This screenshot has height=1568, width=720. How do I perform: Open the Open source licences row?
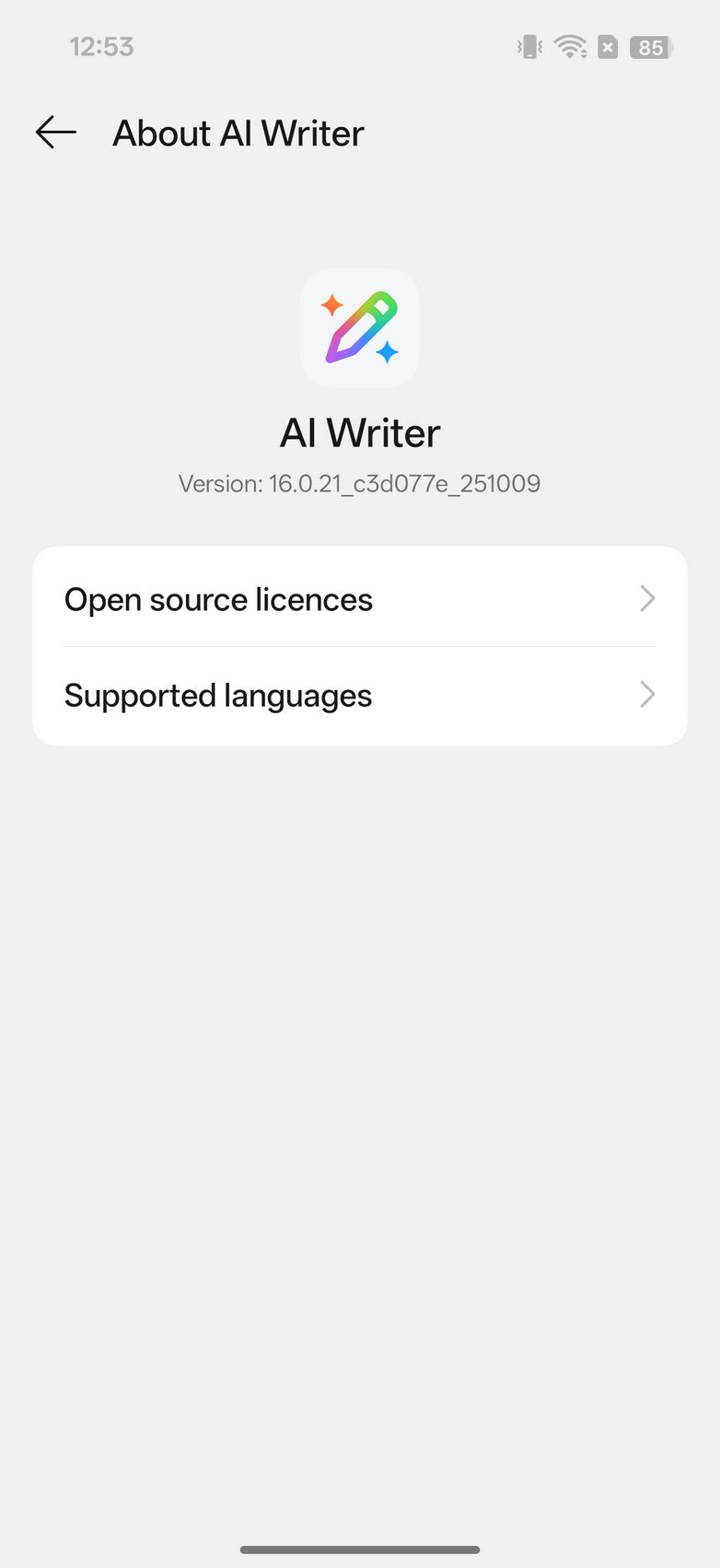pos(359,599)
